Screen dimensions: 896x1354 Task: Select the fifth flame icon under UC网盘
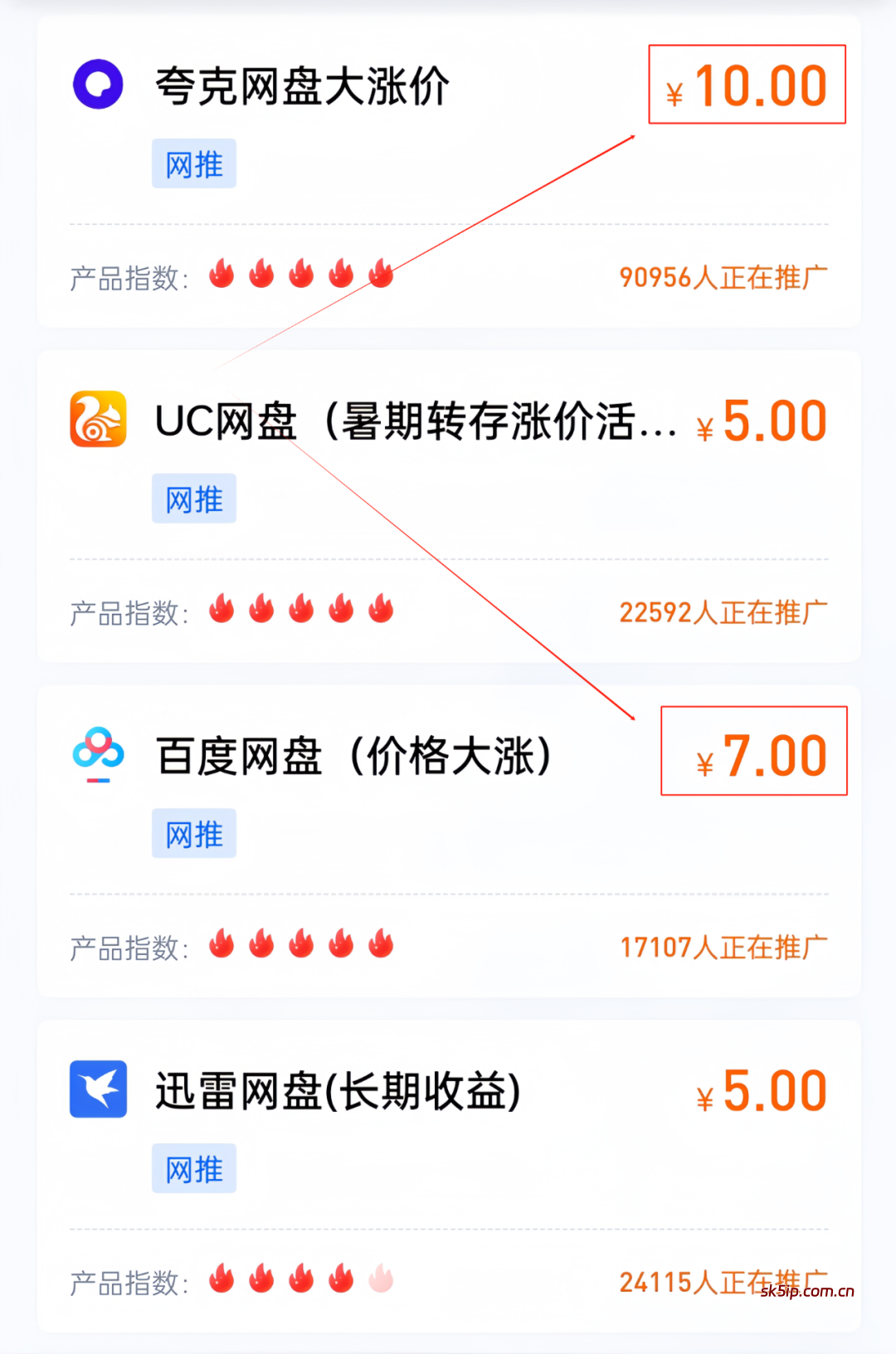click(x=380, y=608)
